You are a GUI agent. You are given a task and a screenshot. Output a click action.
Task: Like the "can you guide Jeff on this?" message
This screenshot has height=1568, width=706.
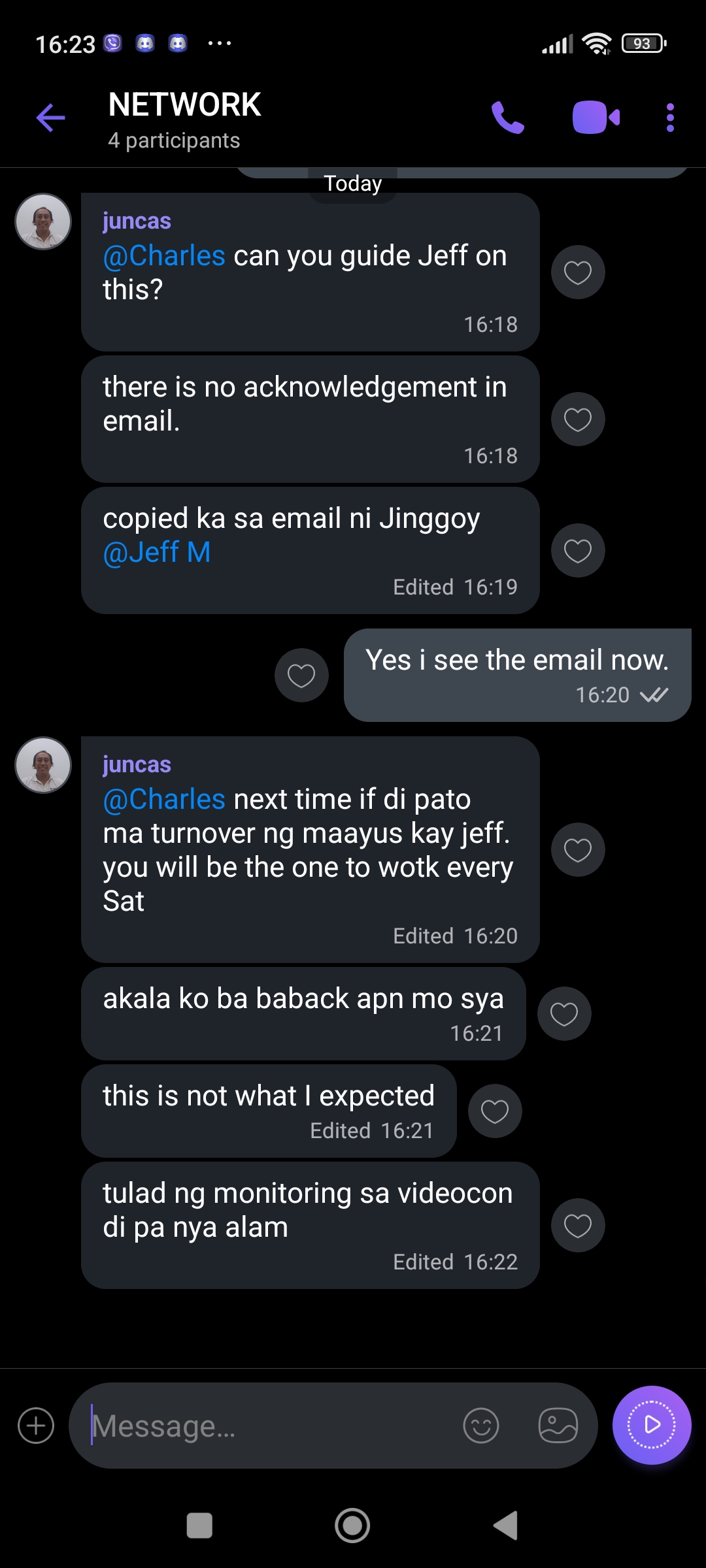click(578, 272)
